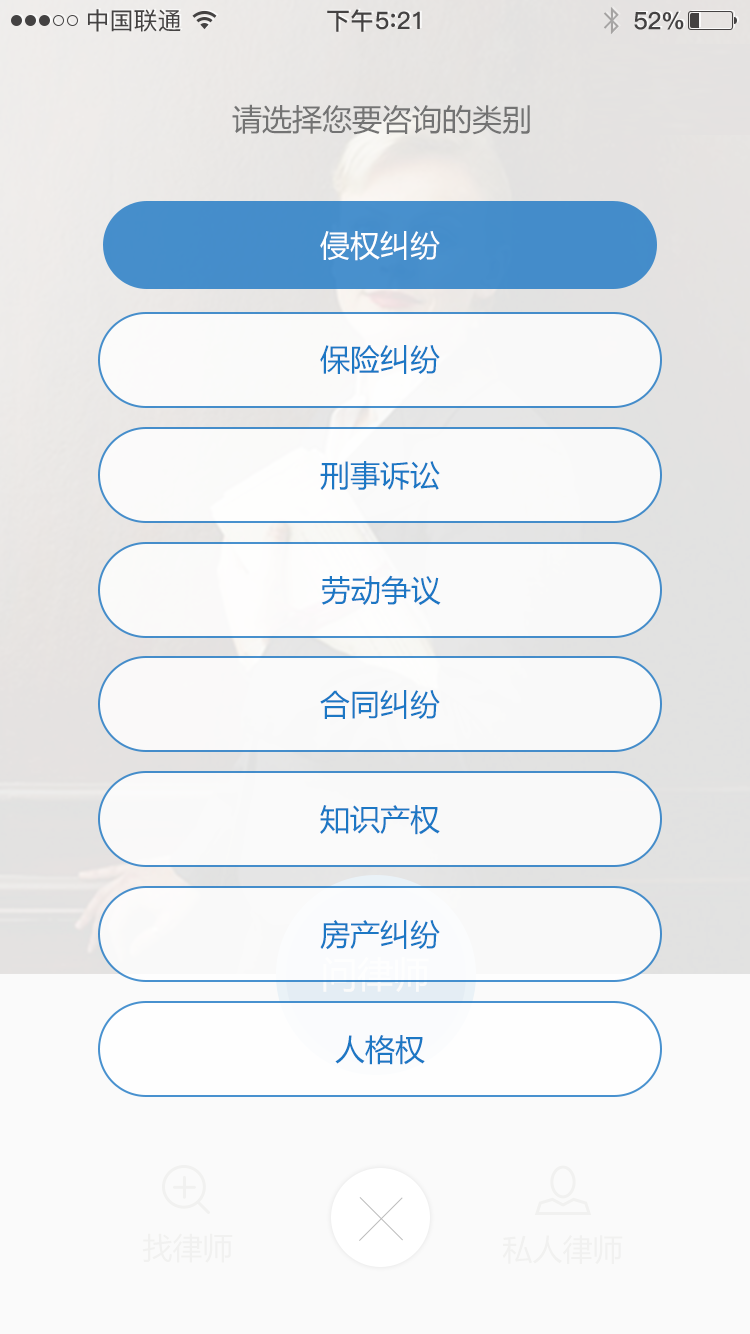Tap the 找律师 magnifier-plus icon

pos(184,1190)
